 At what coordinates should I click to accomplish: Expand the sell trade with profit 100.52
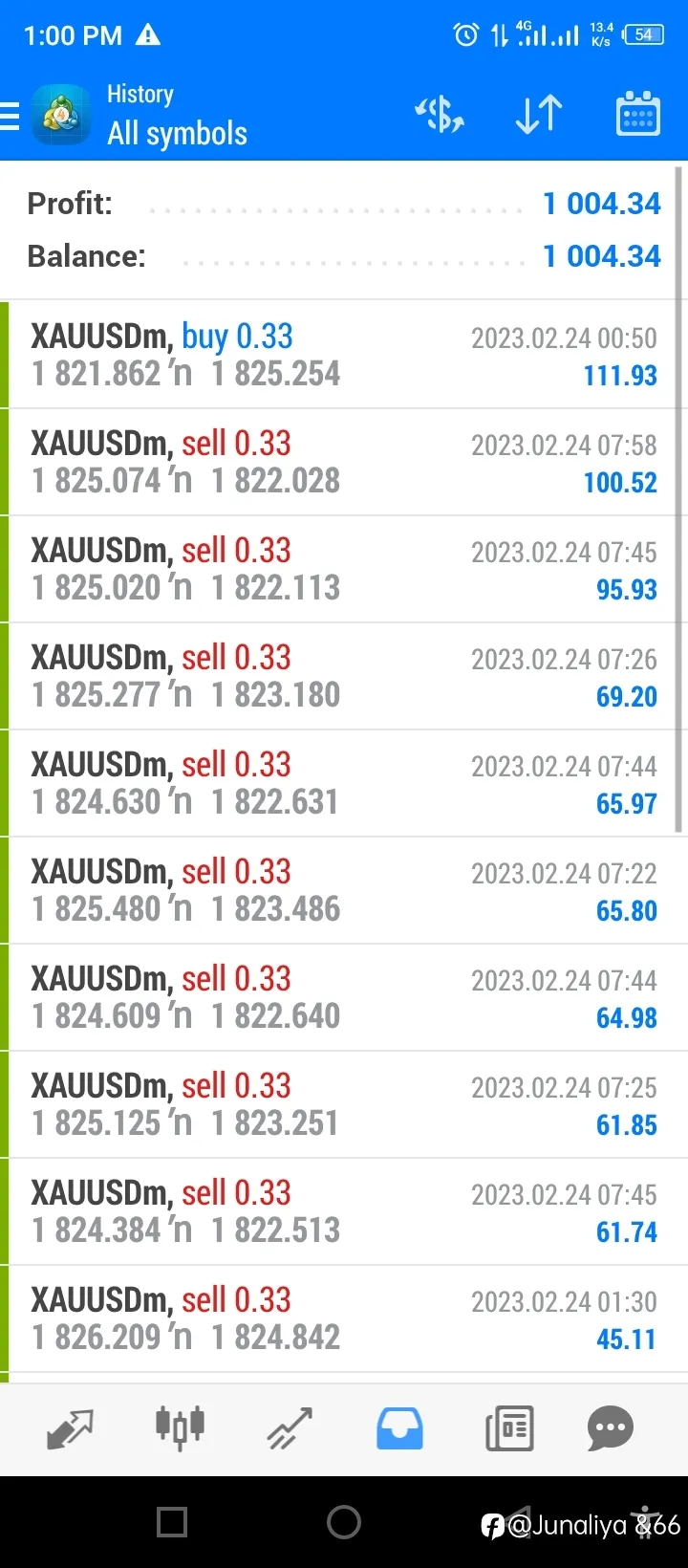344,462
